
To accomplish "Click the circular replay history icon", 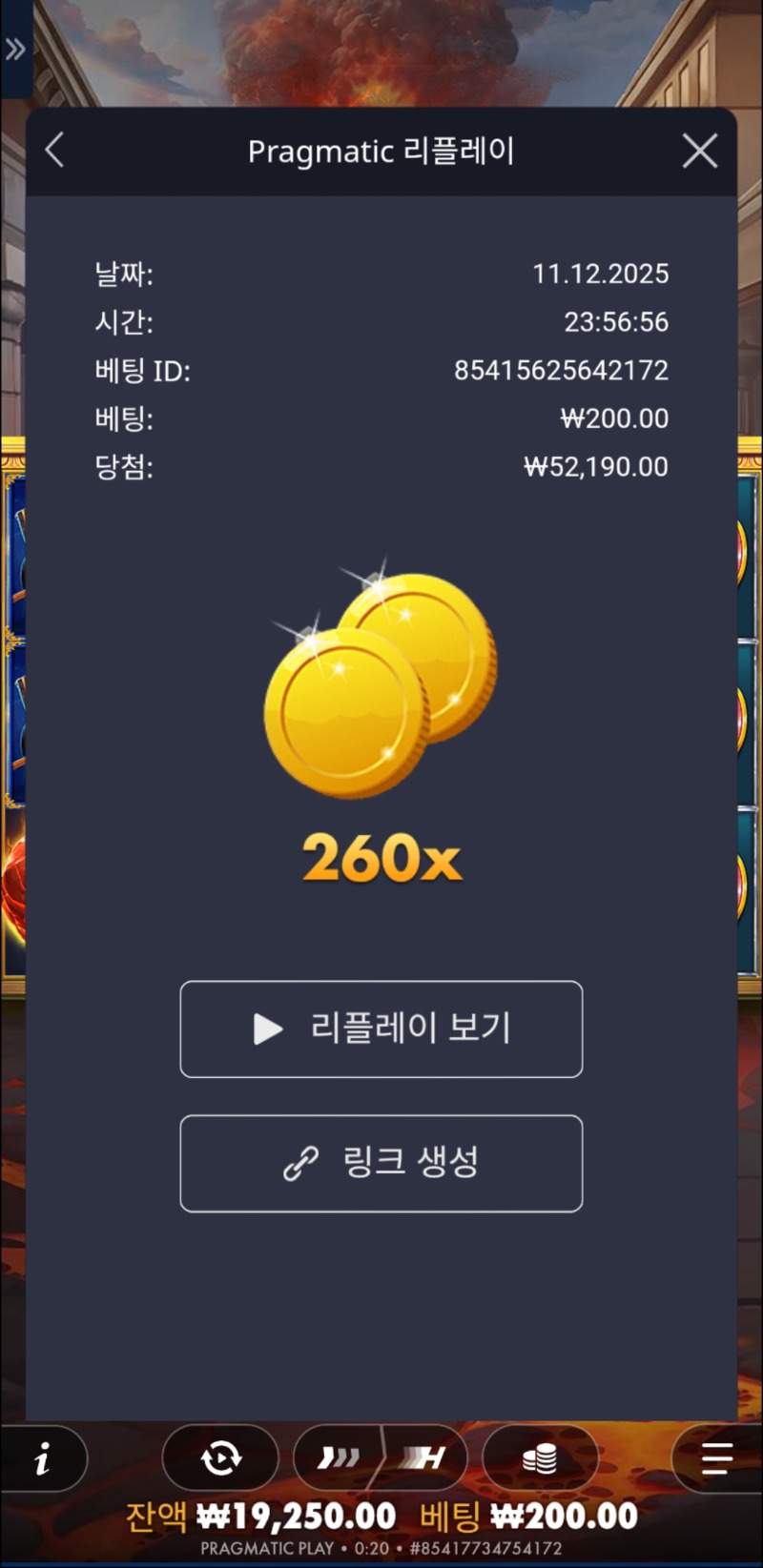I will tap(220, 1457).
